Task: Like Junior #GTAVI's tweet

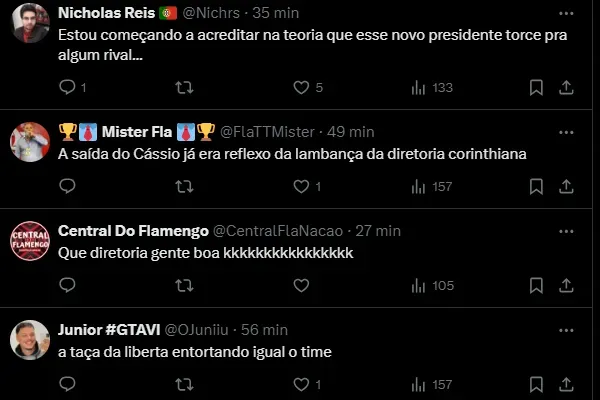Action: coord(301,384)
